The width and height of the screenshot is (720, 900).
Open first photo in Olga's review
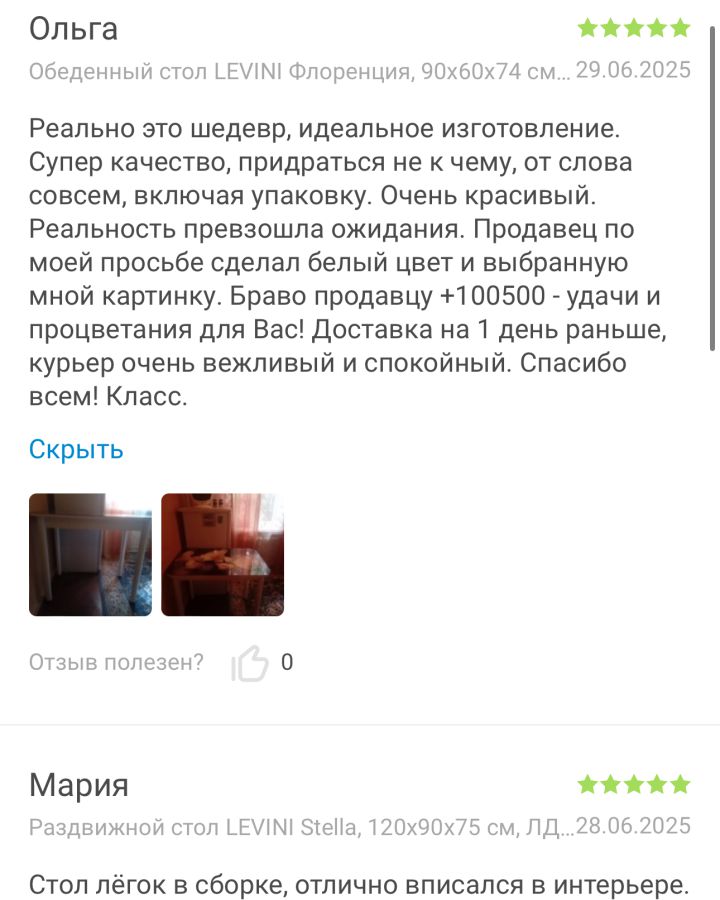90,554
